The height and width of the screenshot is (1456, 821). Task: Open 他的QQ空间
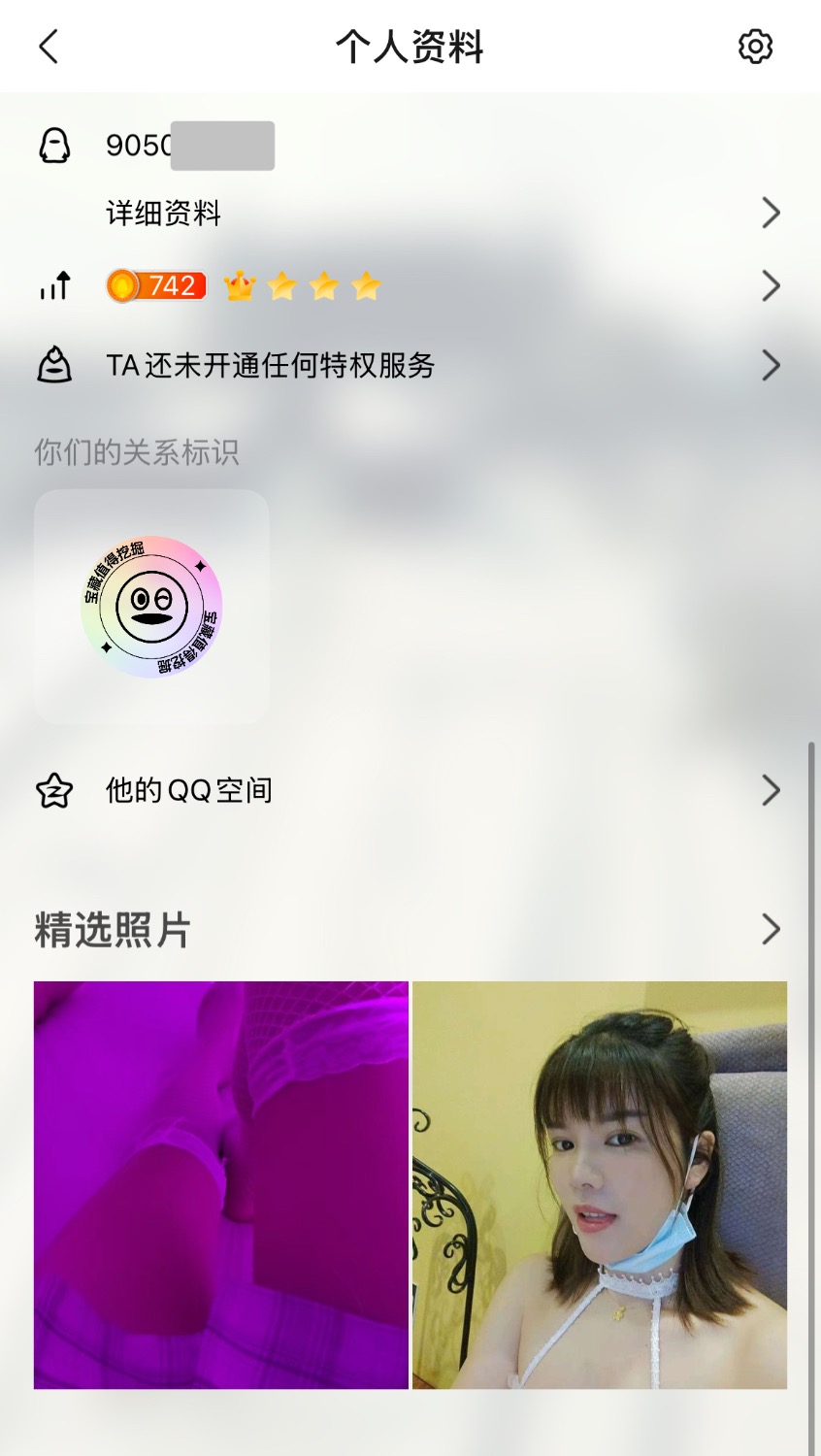coord(408,790)
